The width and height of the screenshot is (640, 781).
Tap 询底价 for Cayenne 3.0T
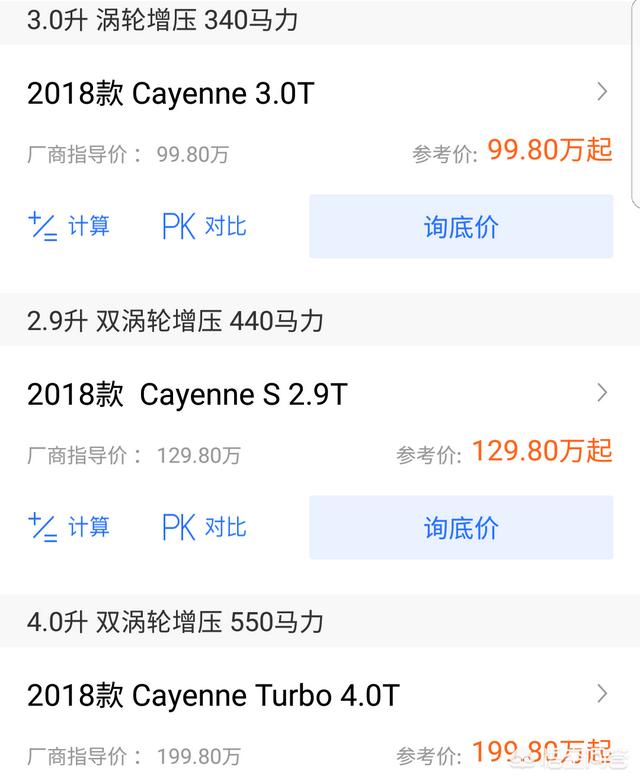[460, 227]
